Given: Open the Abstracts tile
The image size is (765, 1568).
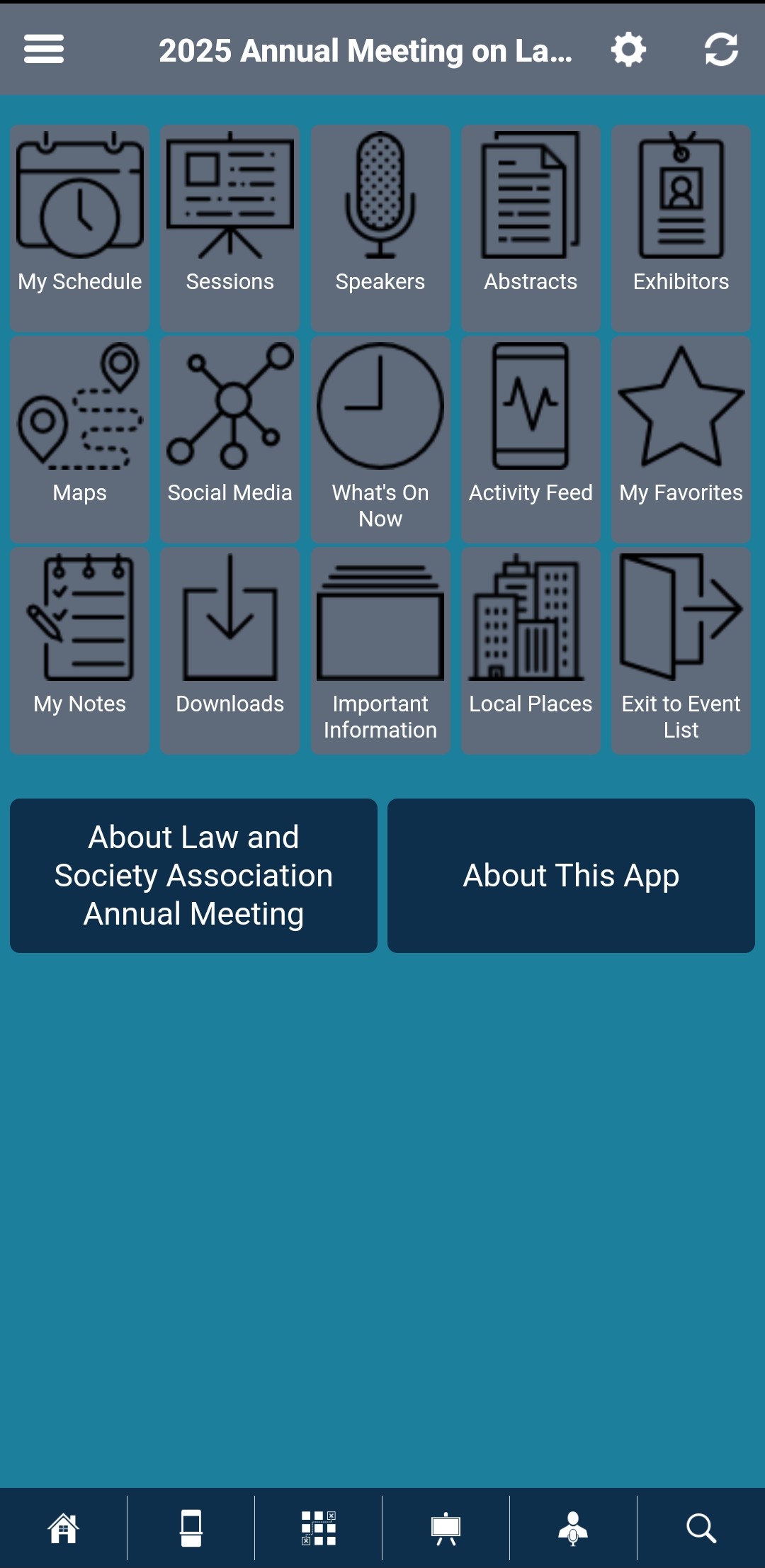Looking at the screenshot, I should [531, 228].
